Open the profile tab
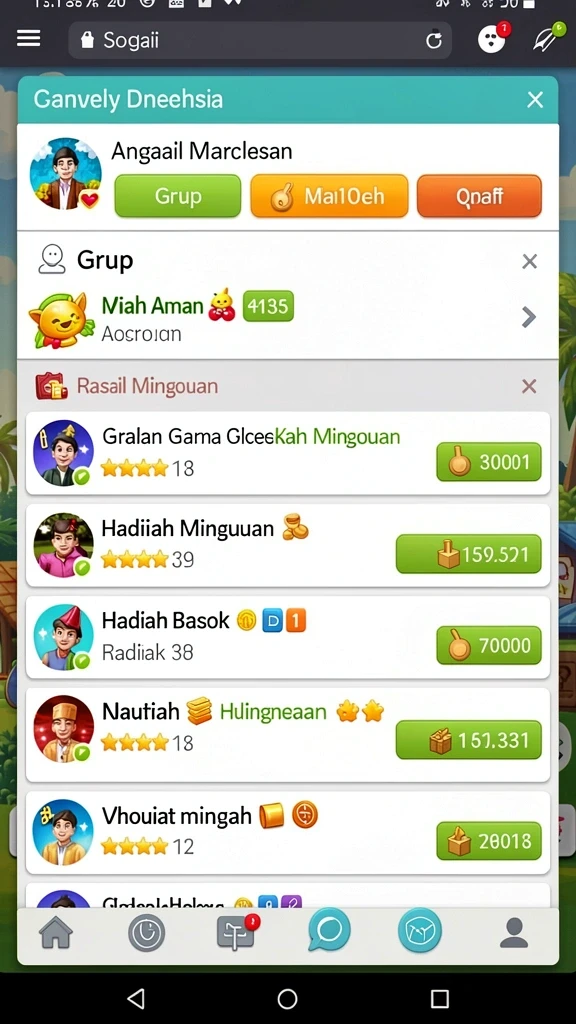 click(514, 933)
